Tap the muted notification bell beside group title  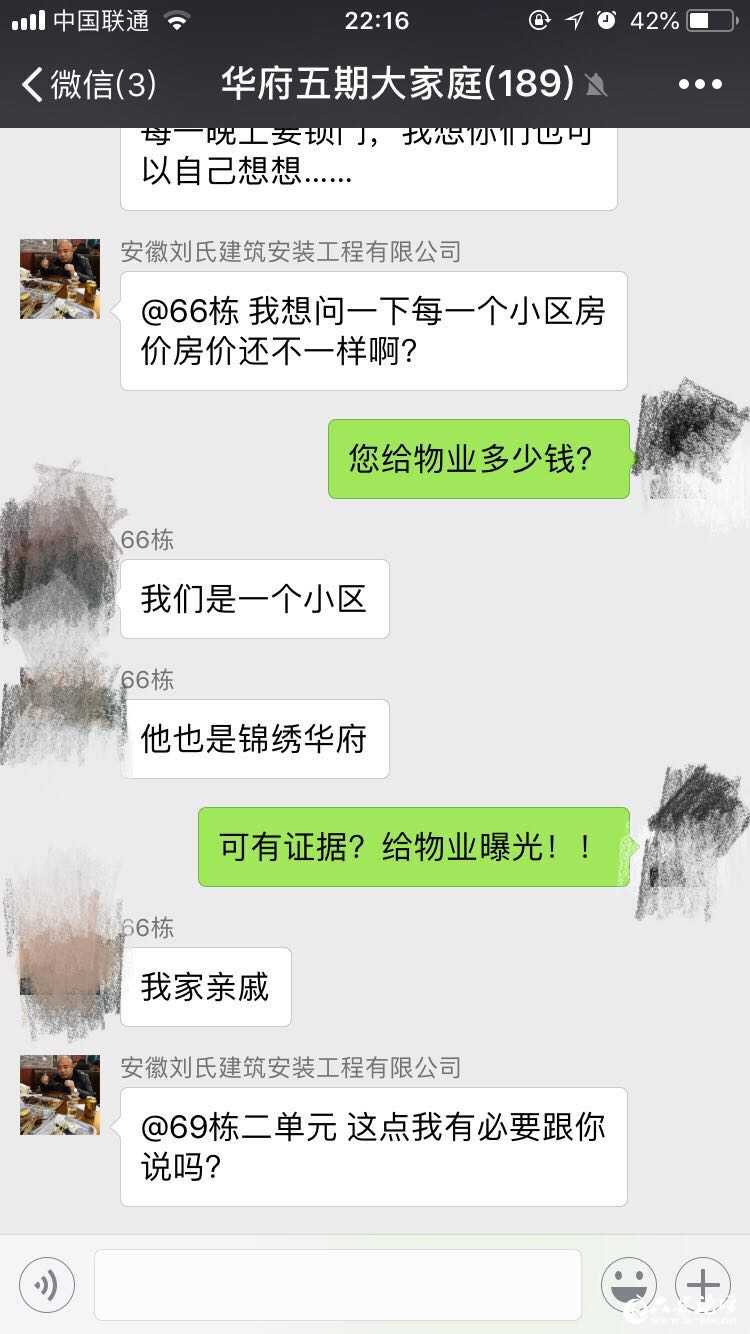(597, 84)
